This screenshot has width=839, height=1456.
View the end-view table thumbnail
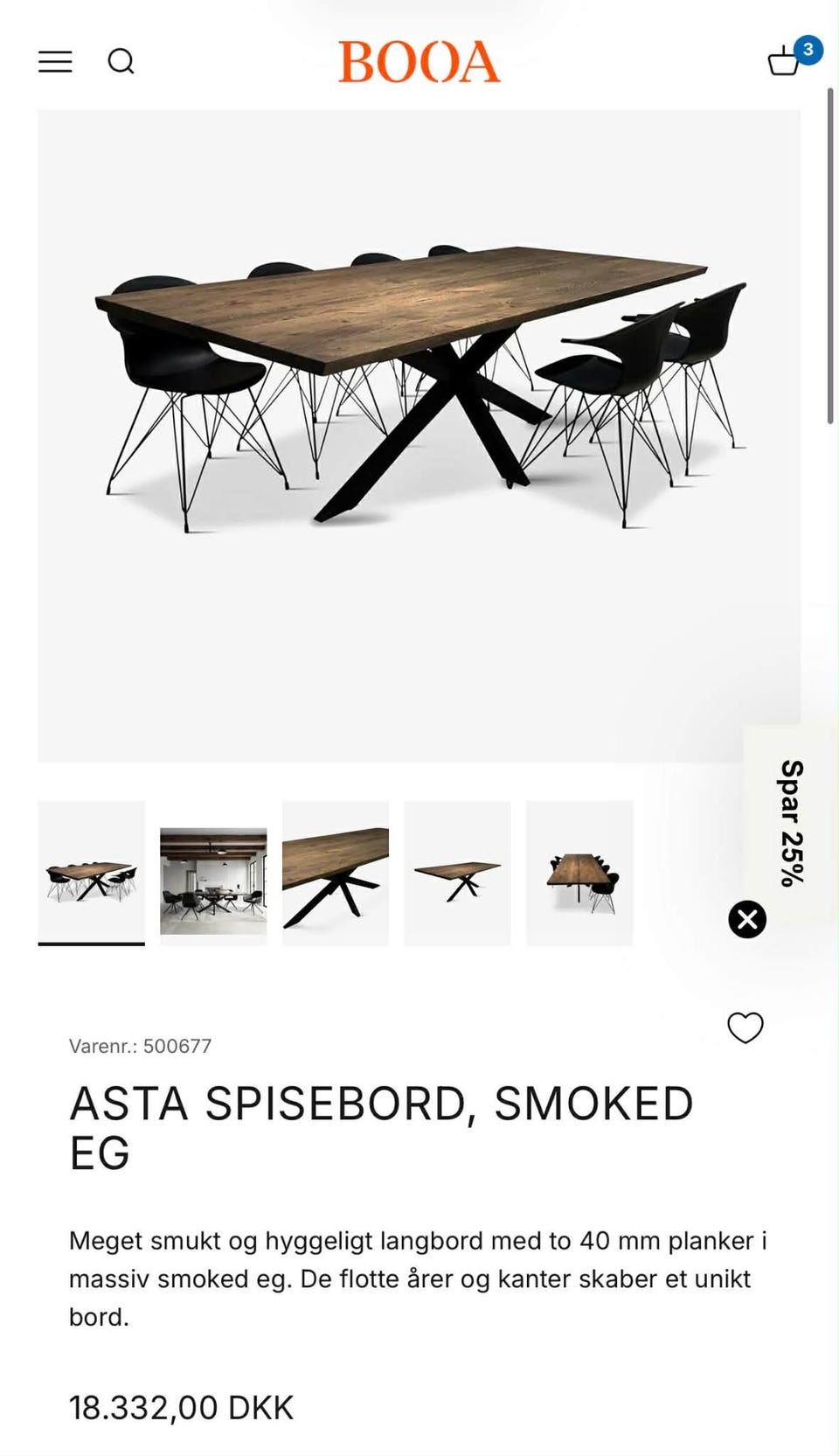pos(579,873)
